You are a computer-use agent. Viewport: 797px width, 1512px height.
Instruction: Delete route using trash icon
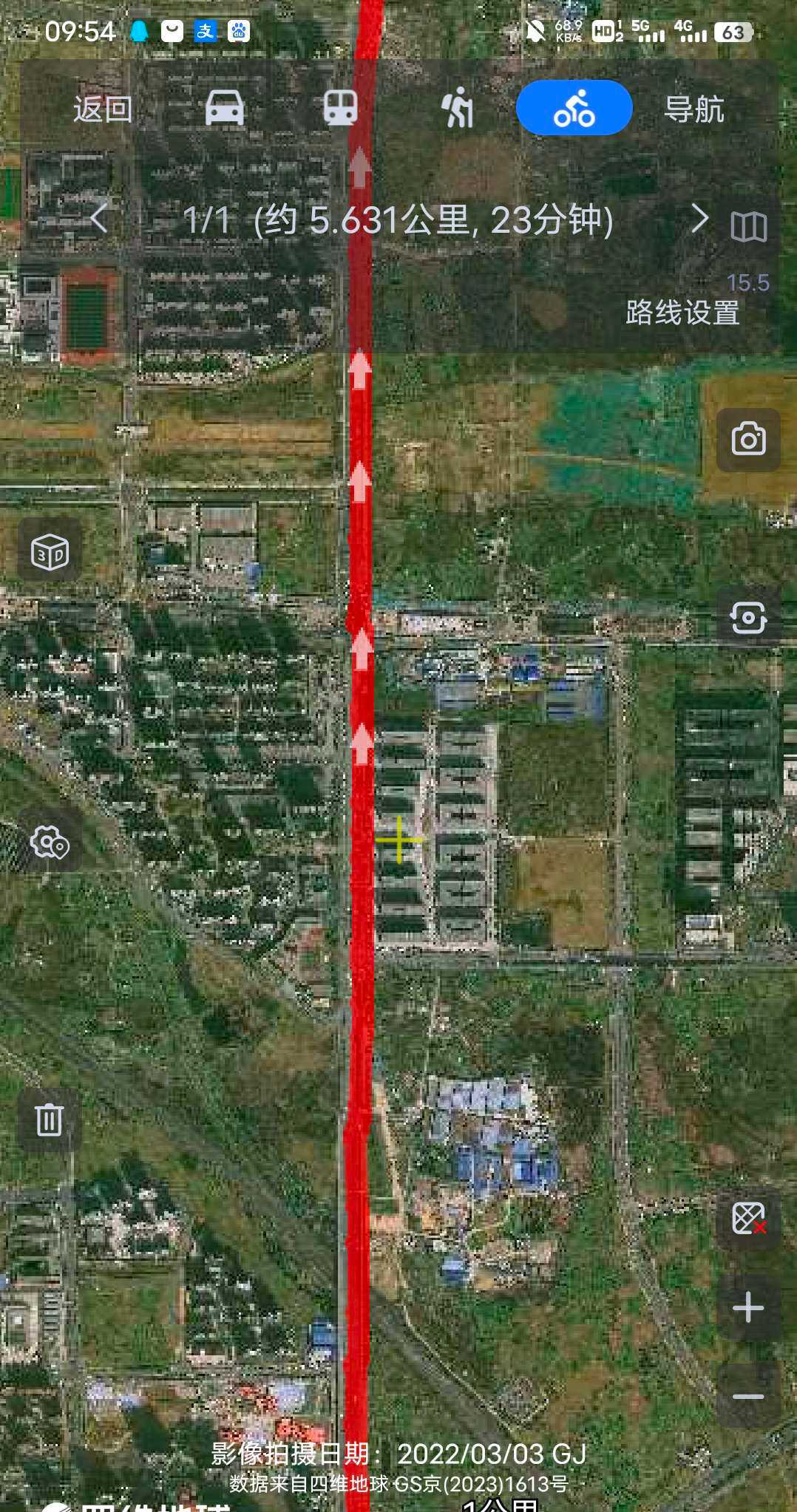50,1119
